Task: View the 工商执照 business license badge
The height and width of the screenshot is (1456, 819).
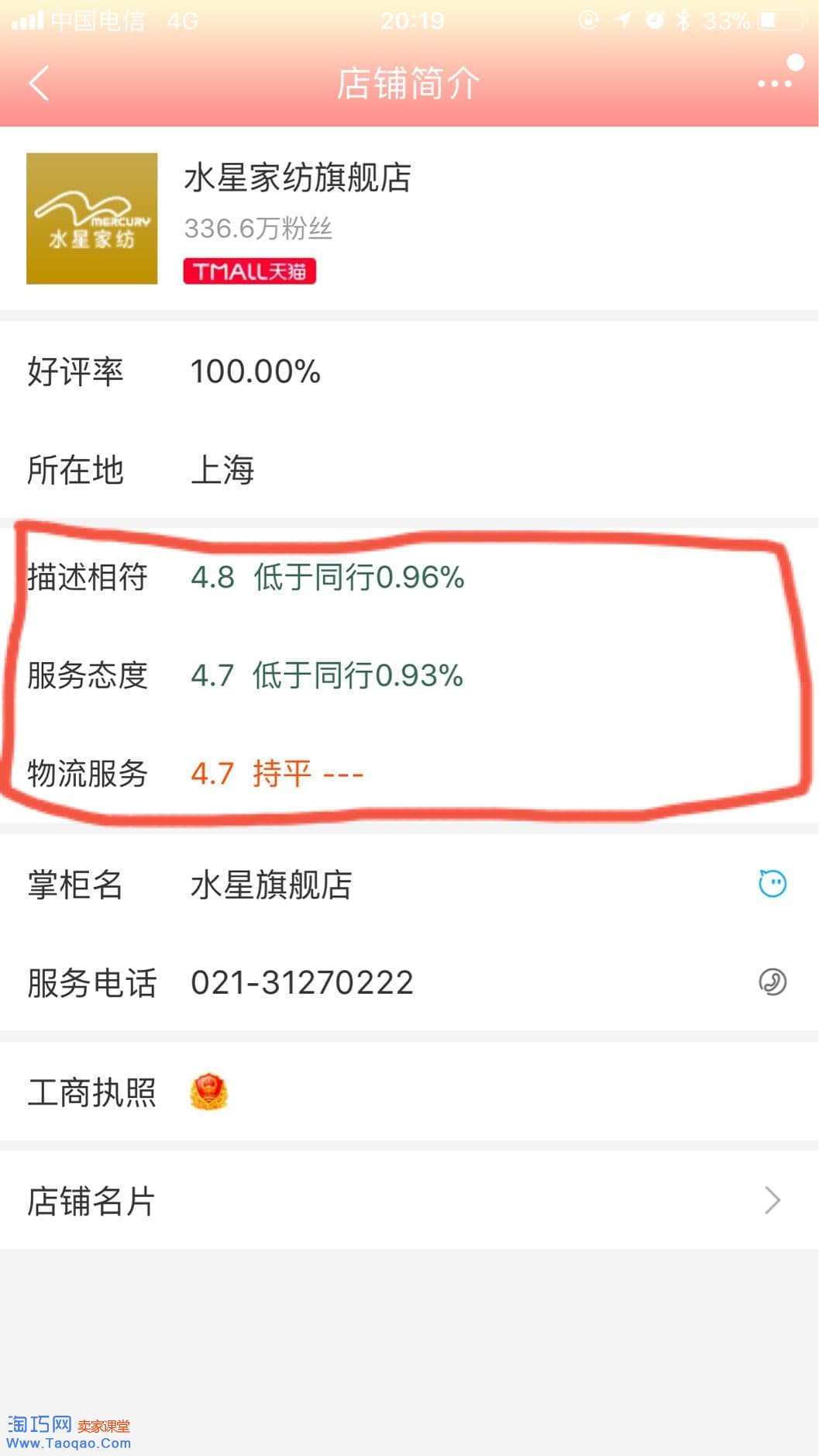Action: (x=208, y=1092)
